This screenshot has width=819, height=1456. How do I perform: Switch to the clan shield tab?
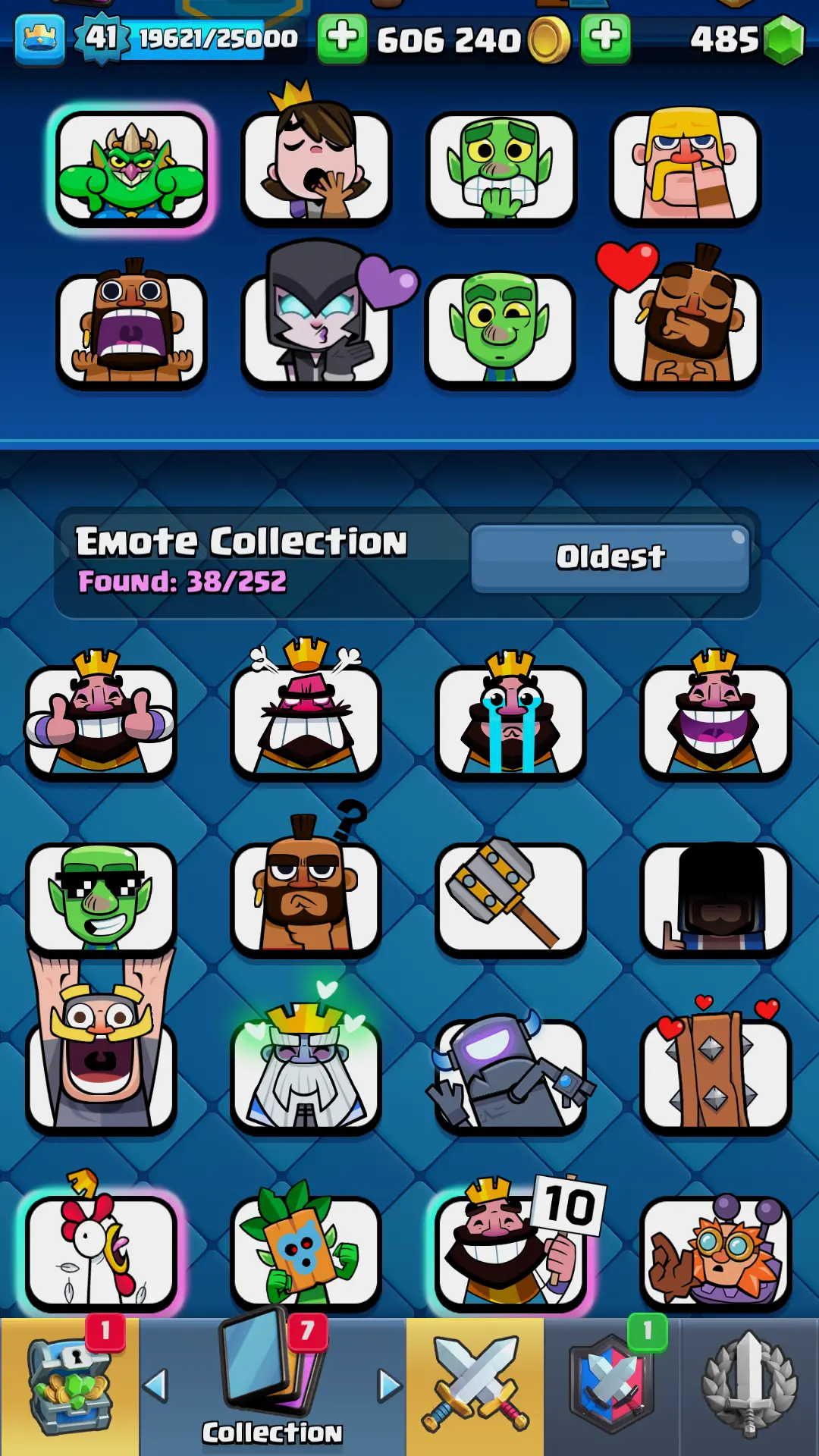[x=613, y=1386]
